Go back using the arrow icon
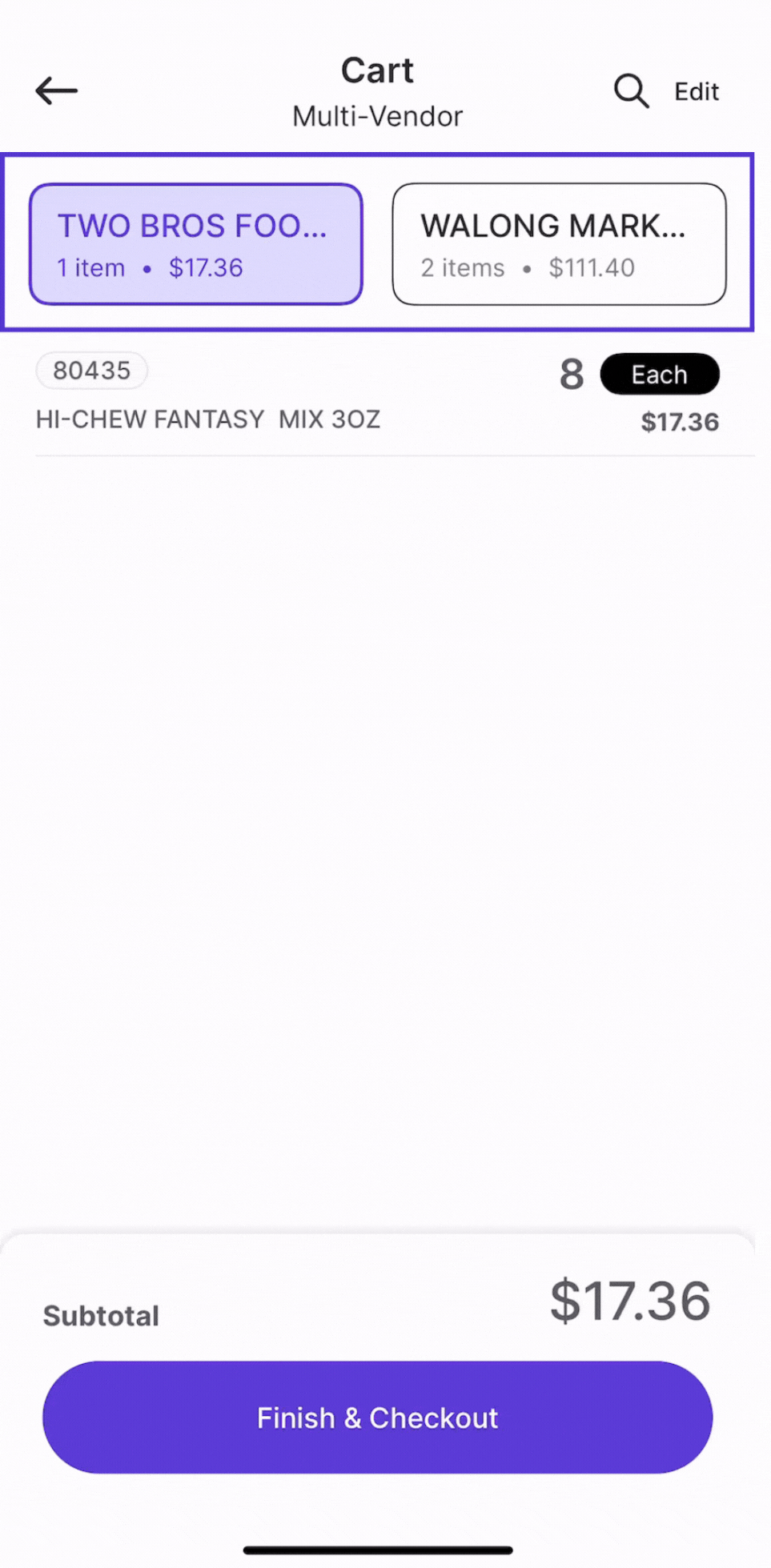771x1568 pixels. 56,91
